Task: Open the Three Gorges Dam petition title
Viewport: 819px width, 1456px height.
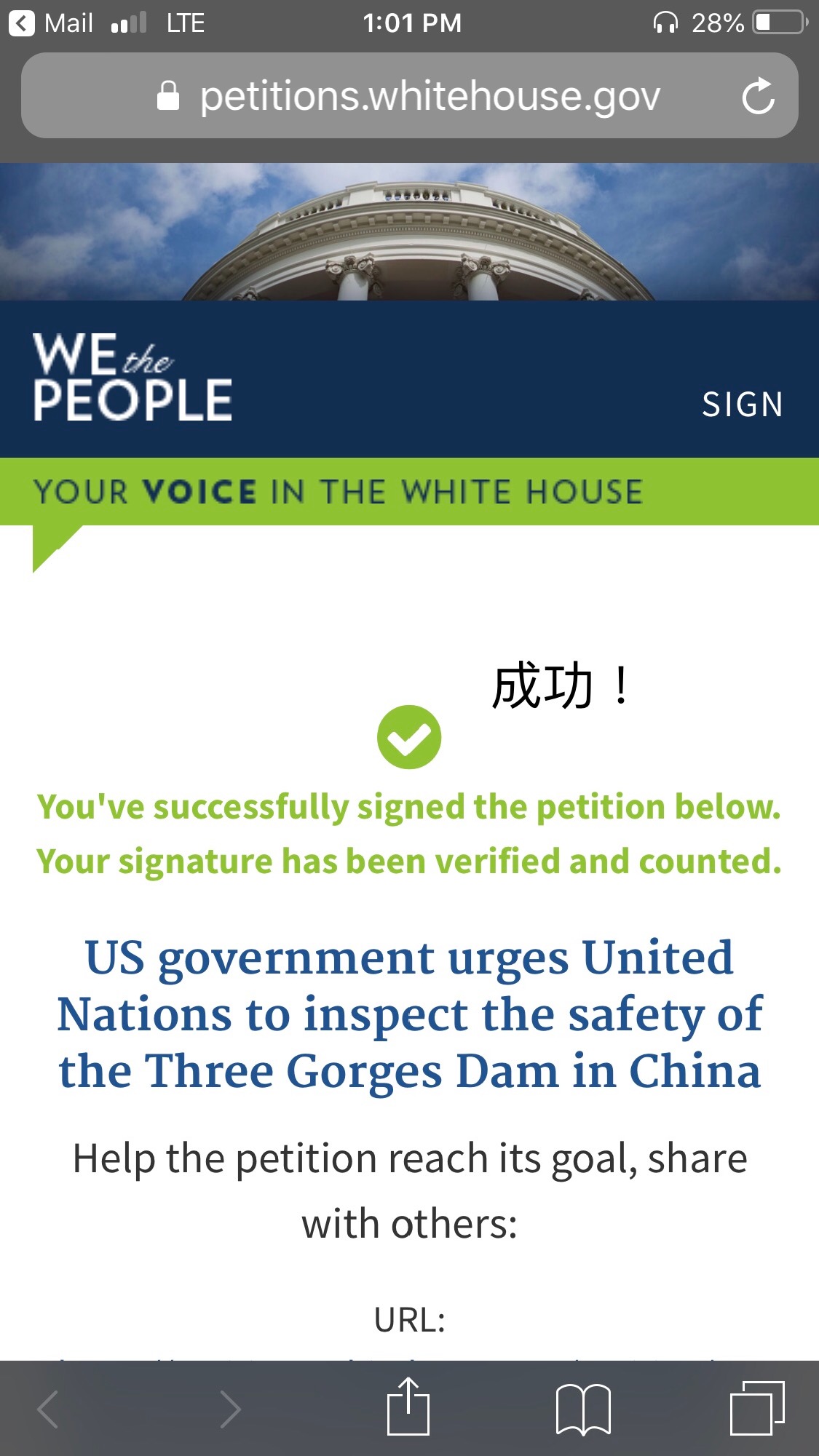Action: coord(409,1014)
